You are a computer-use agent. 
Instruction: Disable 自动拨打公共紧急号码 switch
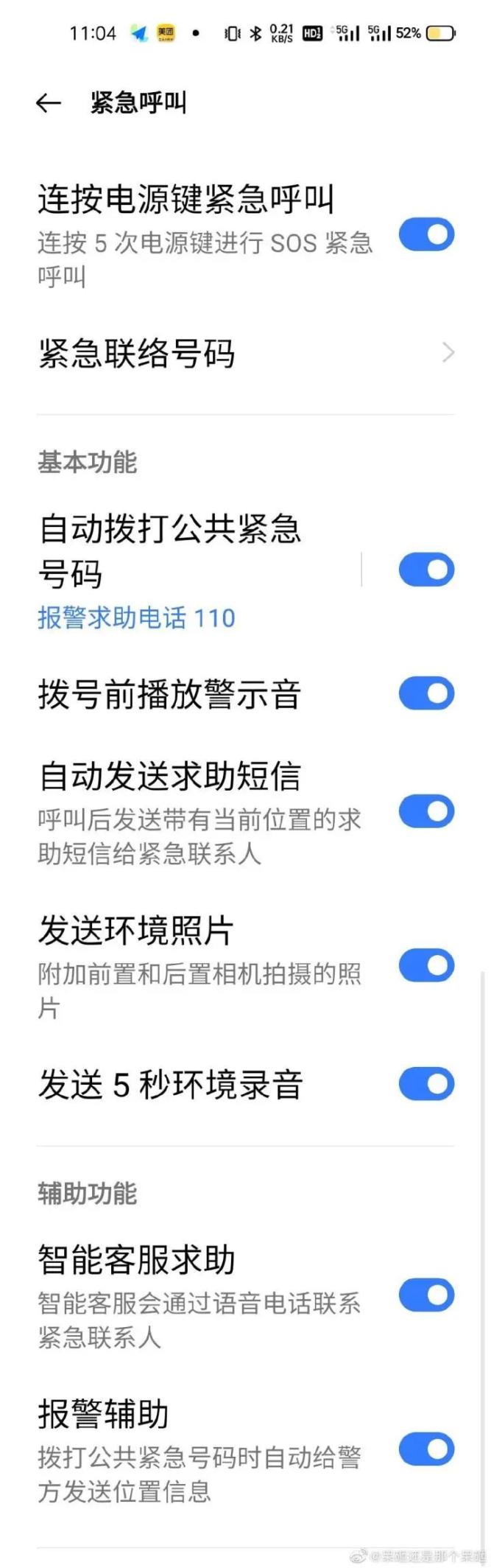point(426,570)
